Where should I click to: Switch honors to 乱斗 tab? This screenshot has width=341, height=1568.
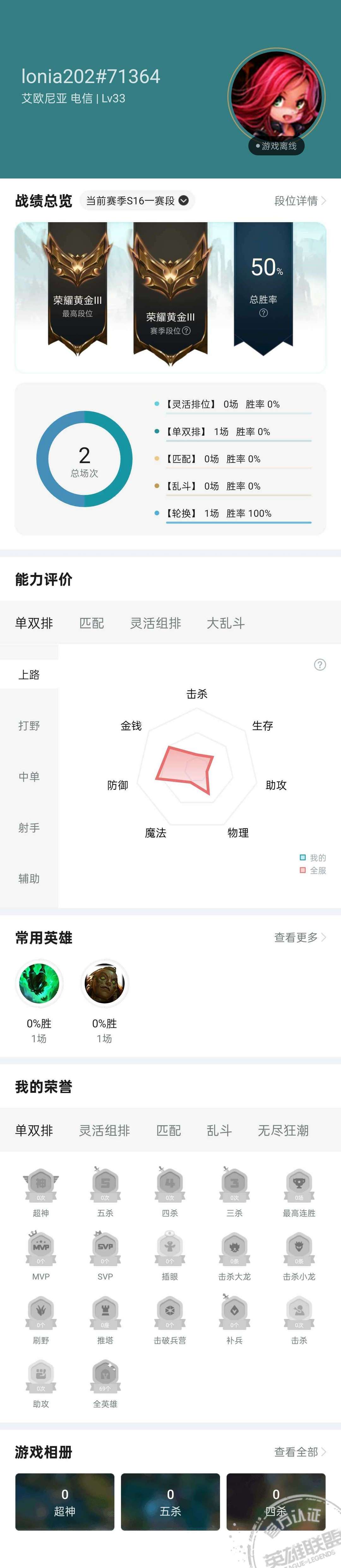[219, 1130]
